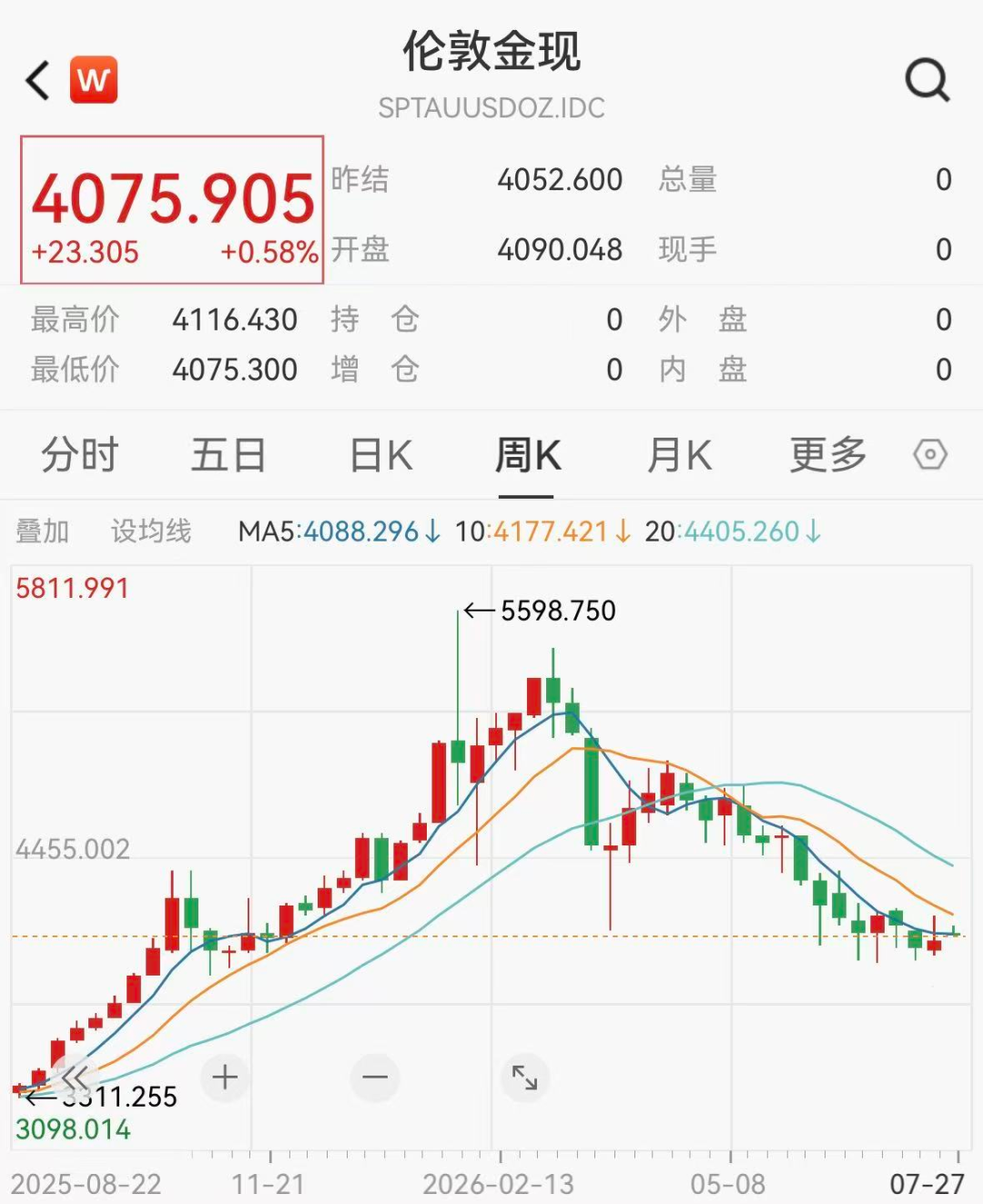Zoom out the chart with minus button

coord(375,1078)
